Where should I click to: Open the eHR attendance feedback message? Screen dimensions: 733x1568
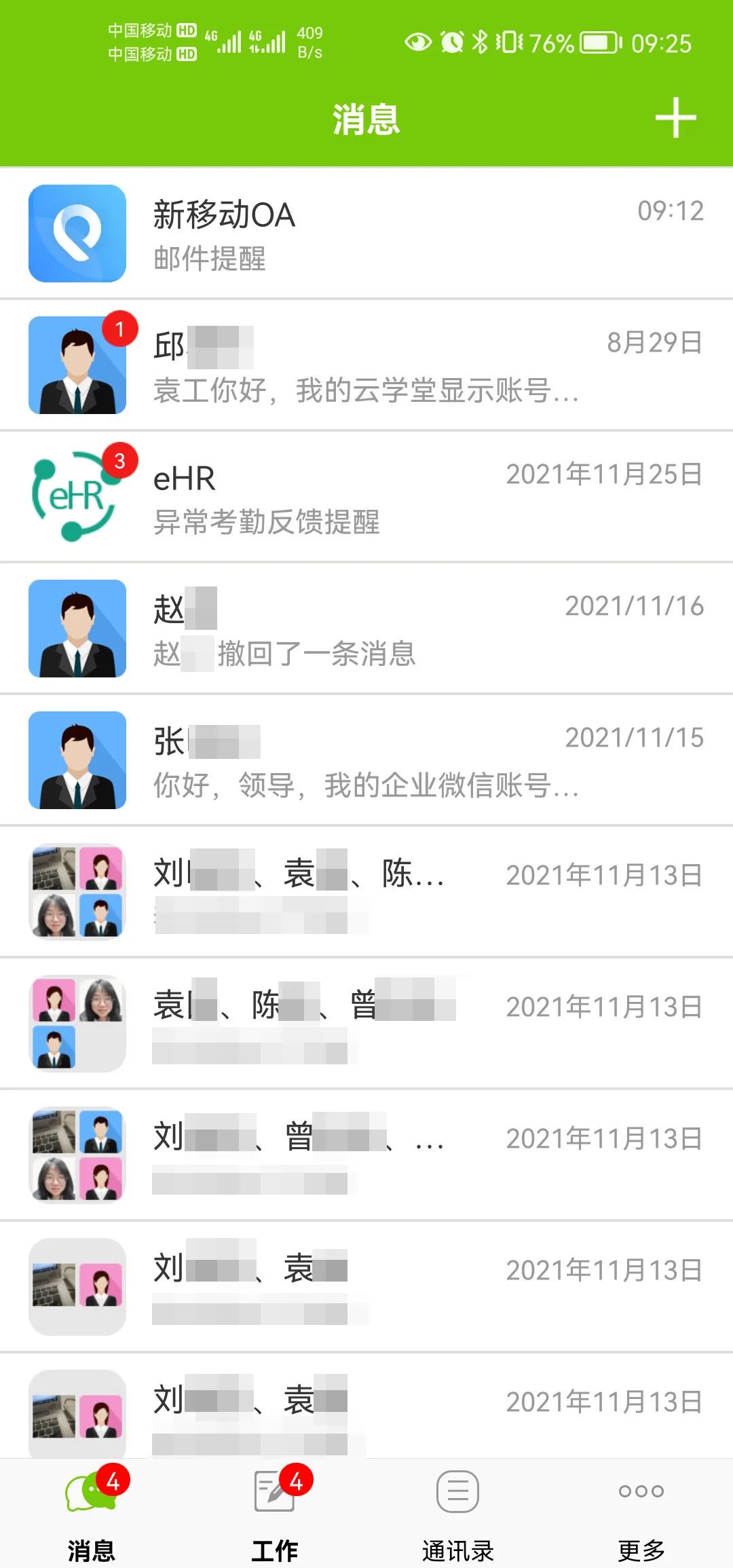coord(366,497)
